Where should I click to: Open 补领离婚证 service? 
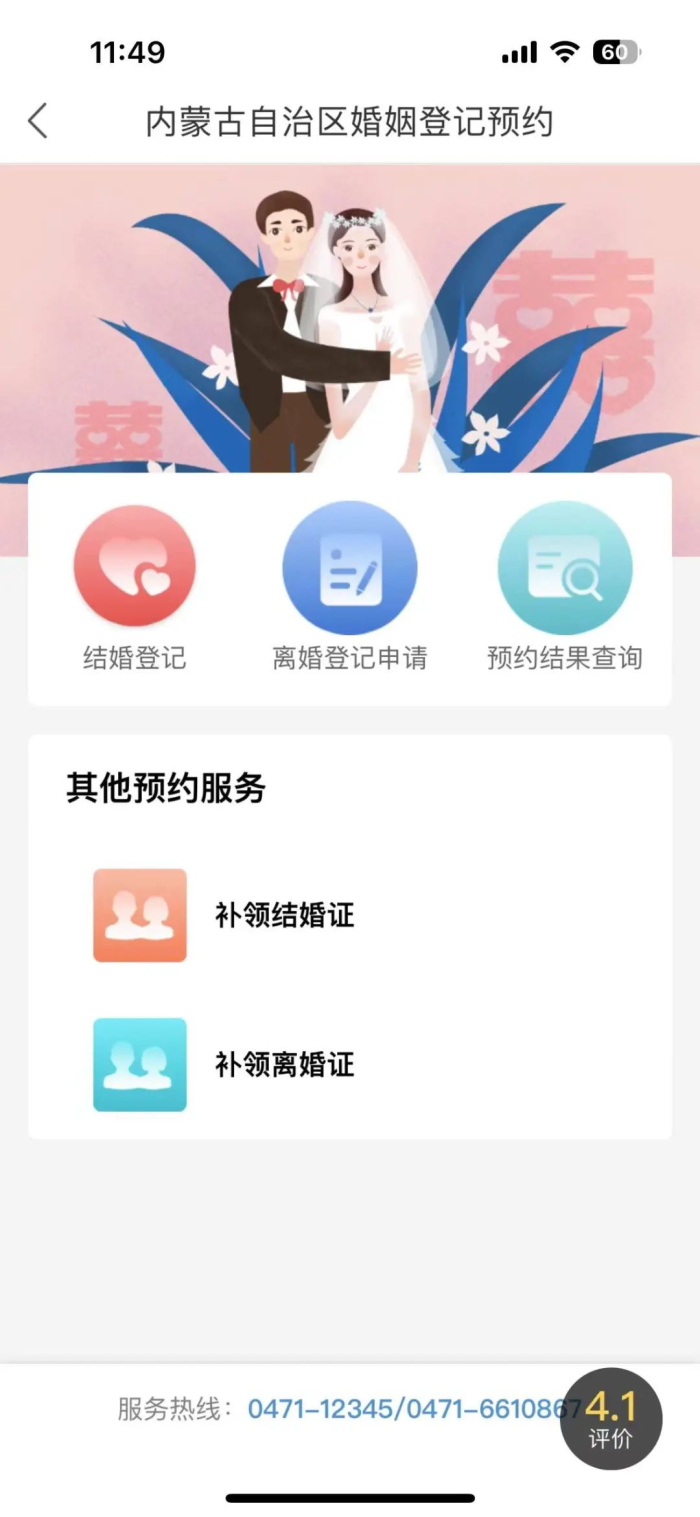click(284, 1064)
